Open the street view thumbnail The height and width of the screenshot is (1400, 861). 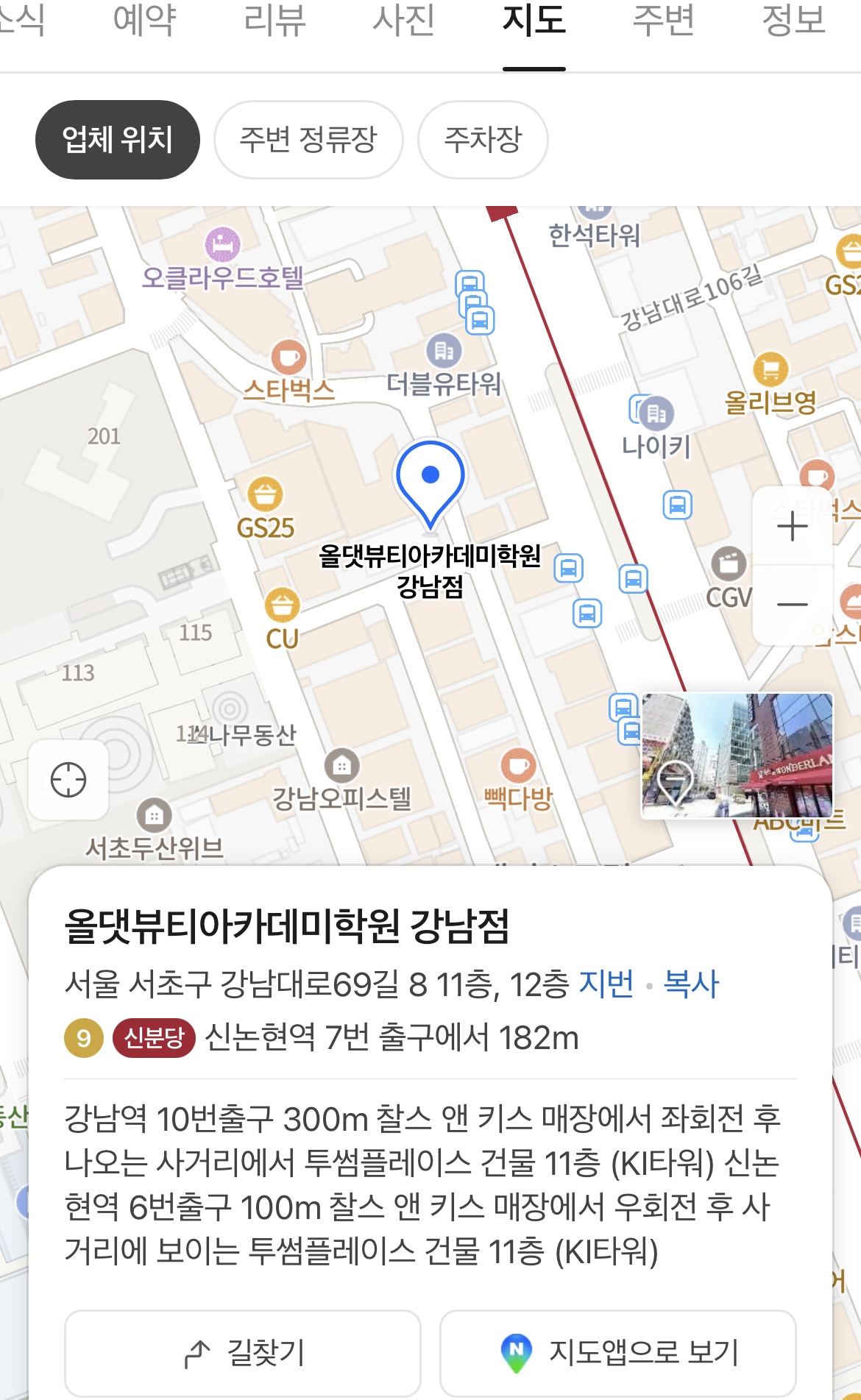[x=737, y=756]
